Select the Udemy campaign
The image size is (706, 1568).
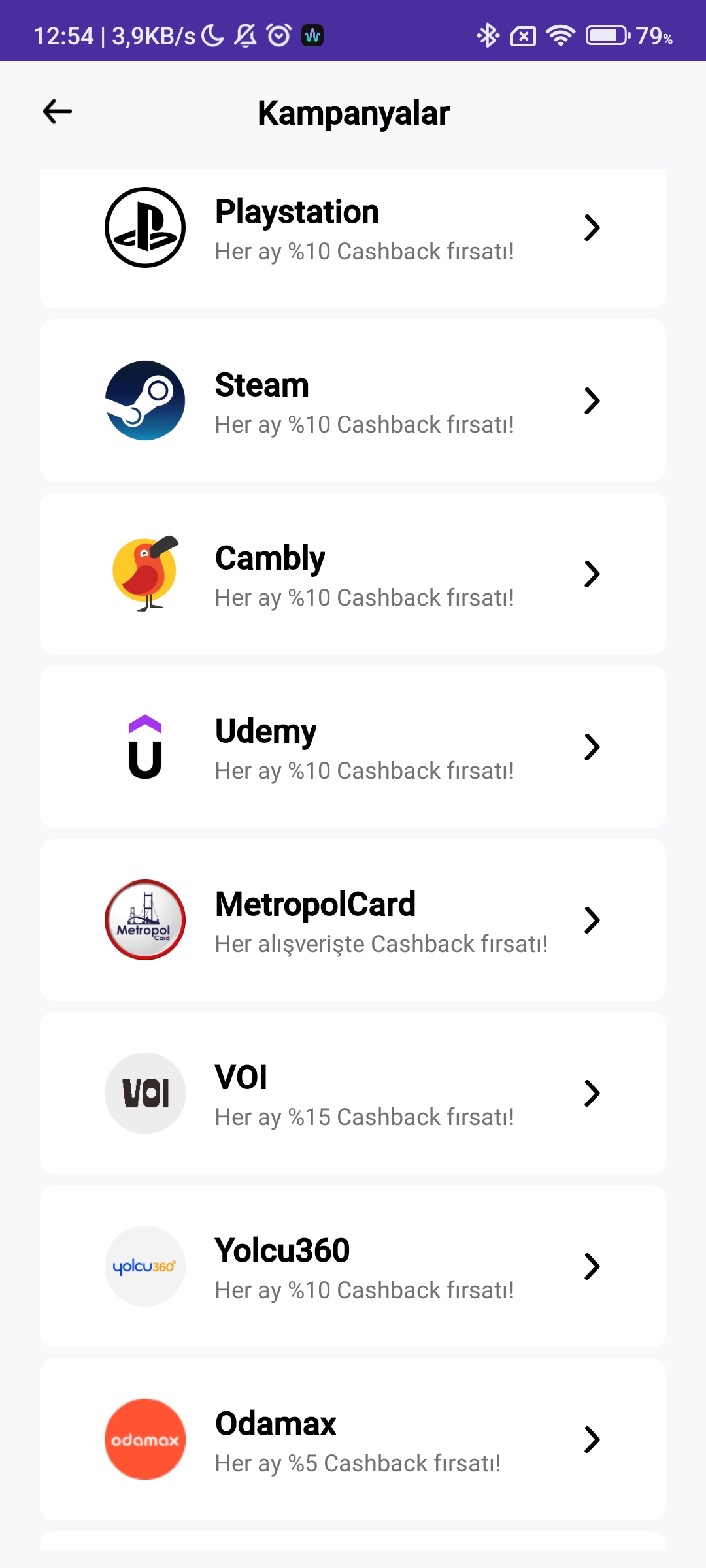click(353, 747)
